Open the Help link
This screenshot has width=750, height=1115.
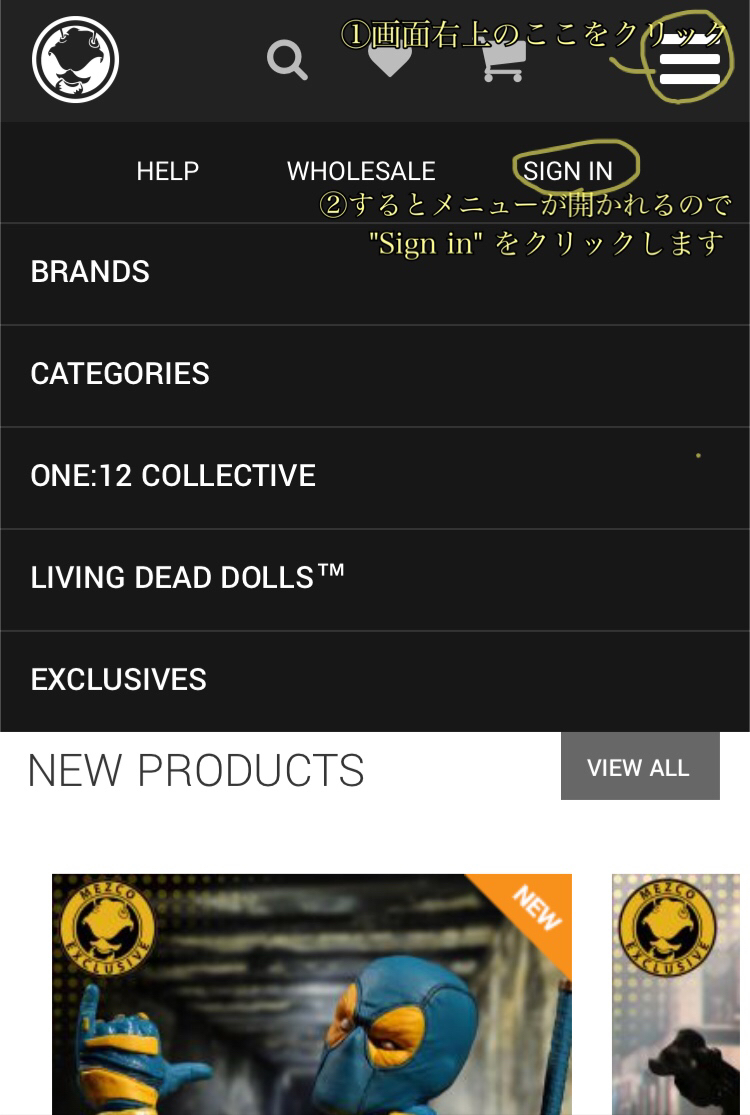click(x=167, y=172)
